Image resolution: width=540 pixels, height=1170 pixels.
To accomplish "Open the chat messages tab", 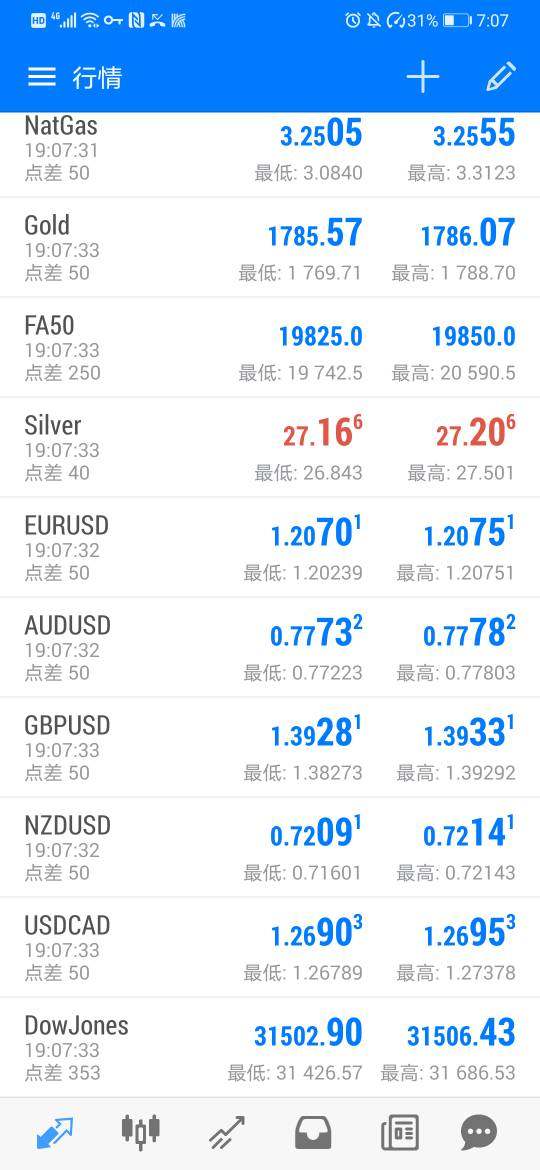I will pos(479,1133).
